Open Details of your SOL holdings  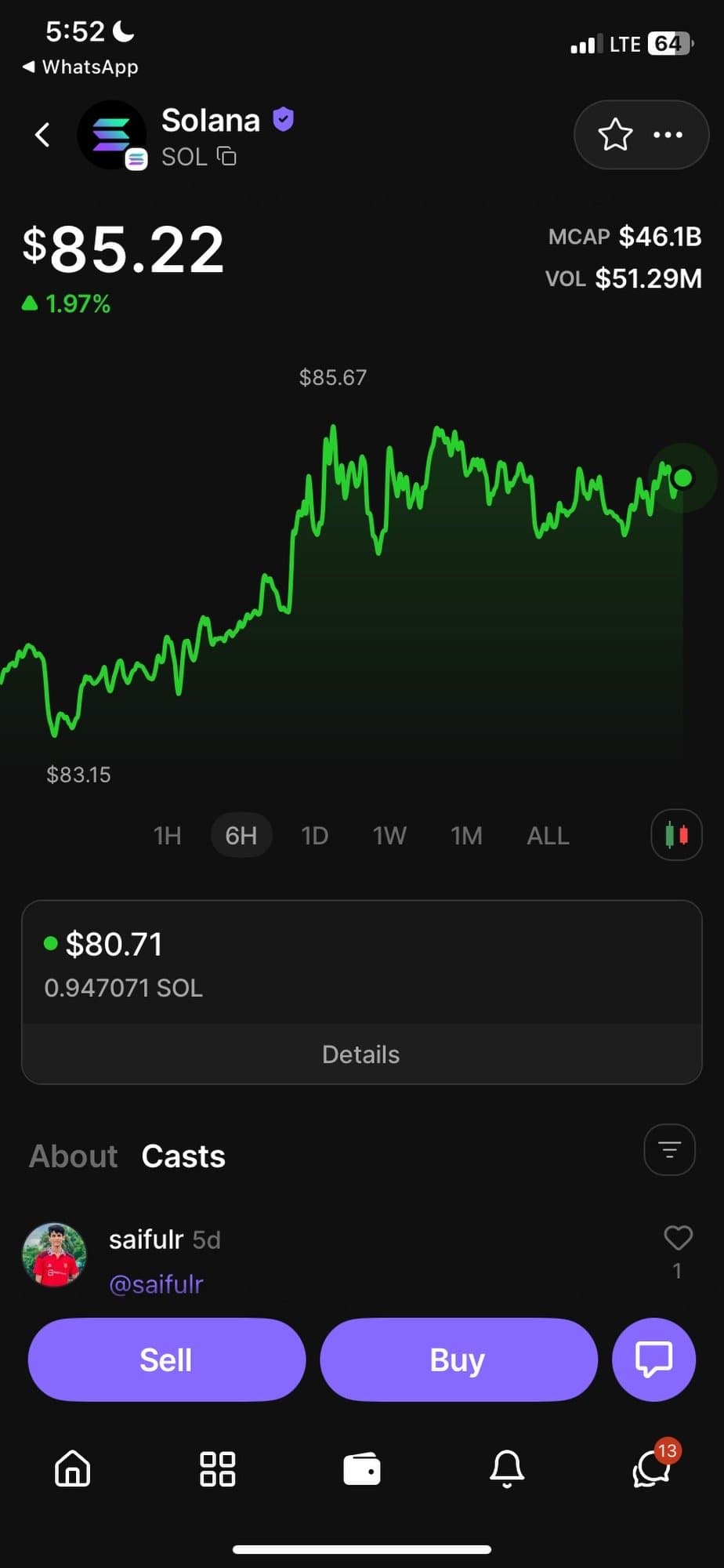coord(361,1054)
